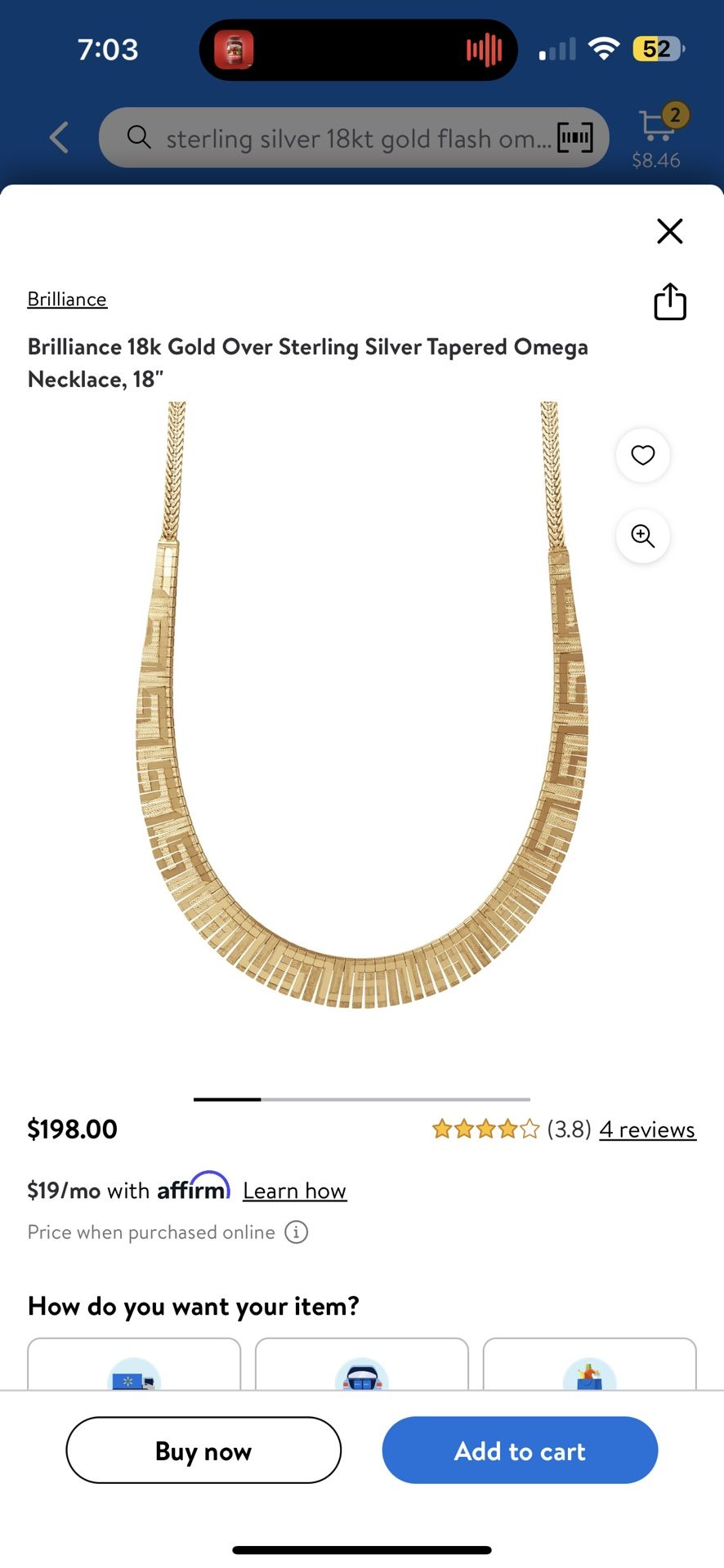Open the barcode scanner in the search bar
This screenshot has height=1568, width=724.
click(x=574, y=137)
